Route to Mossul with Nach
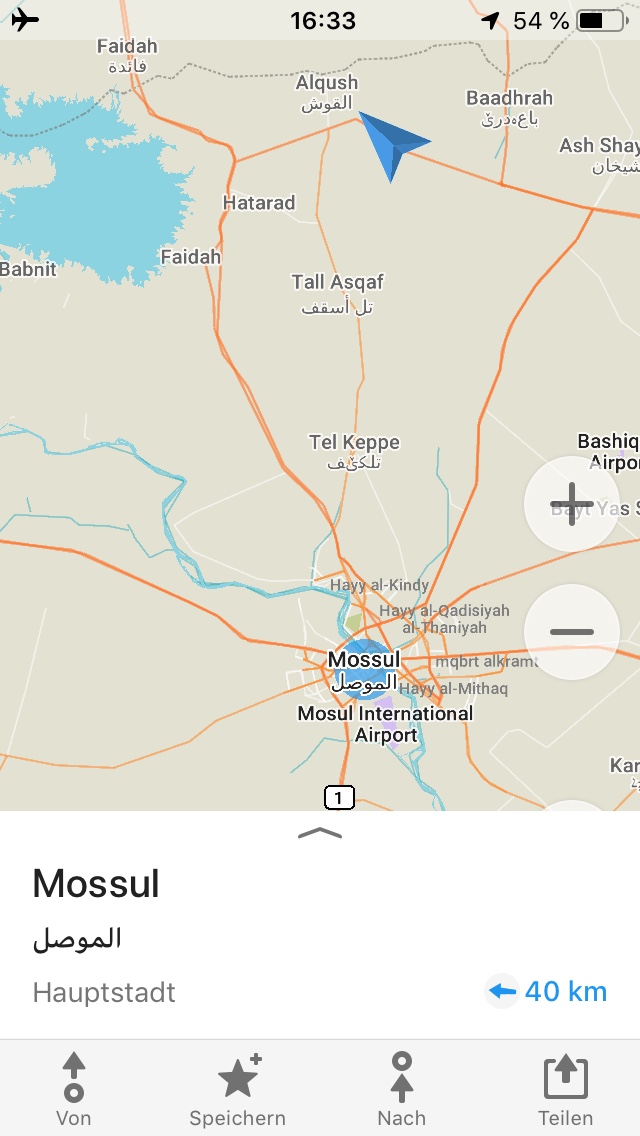This screenshot has height=1136, width=640. [x=401, y=1088]
